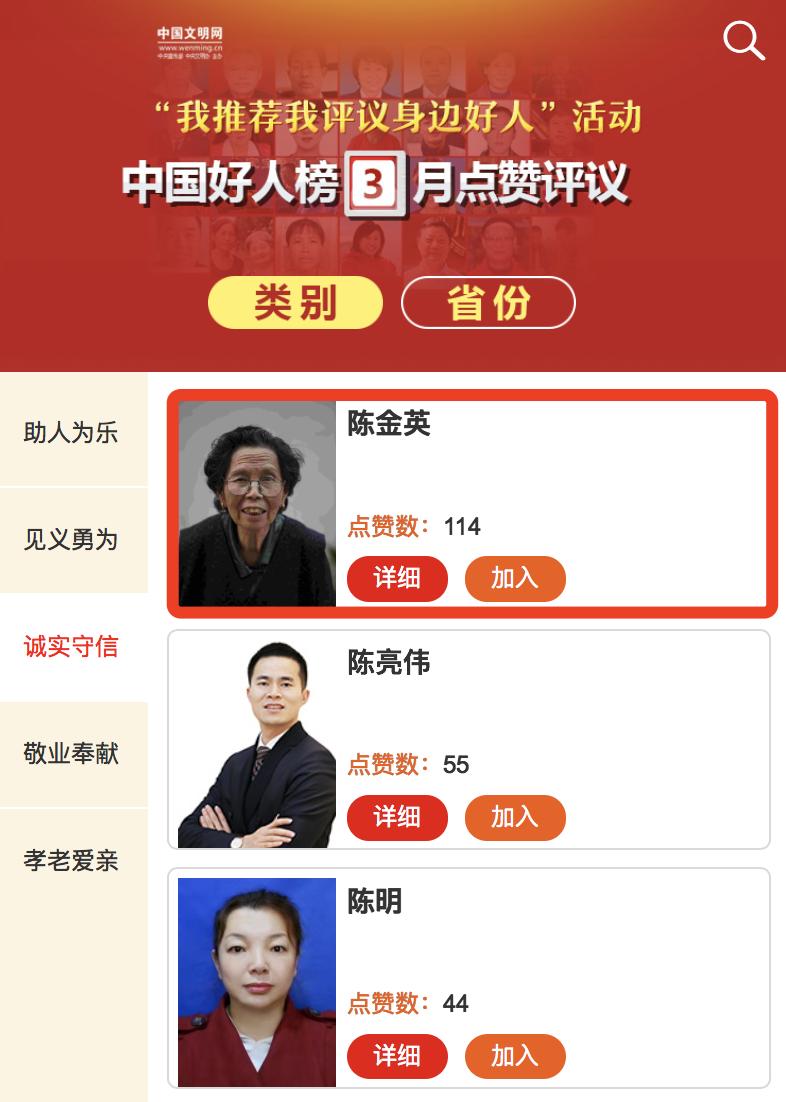This screenshot has width=786, height=1102.
Task: View 详细 for 陈亮伟
Action: tap(397, 817)
